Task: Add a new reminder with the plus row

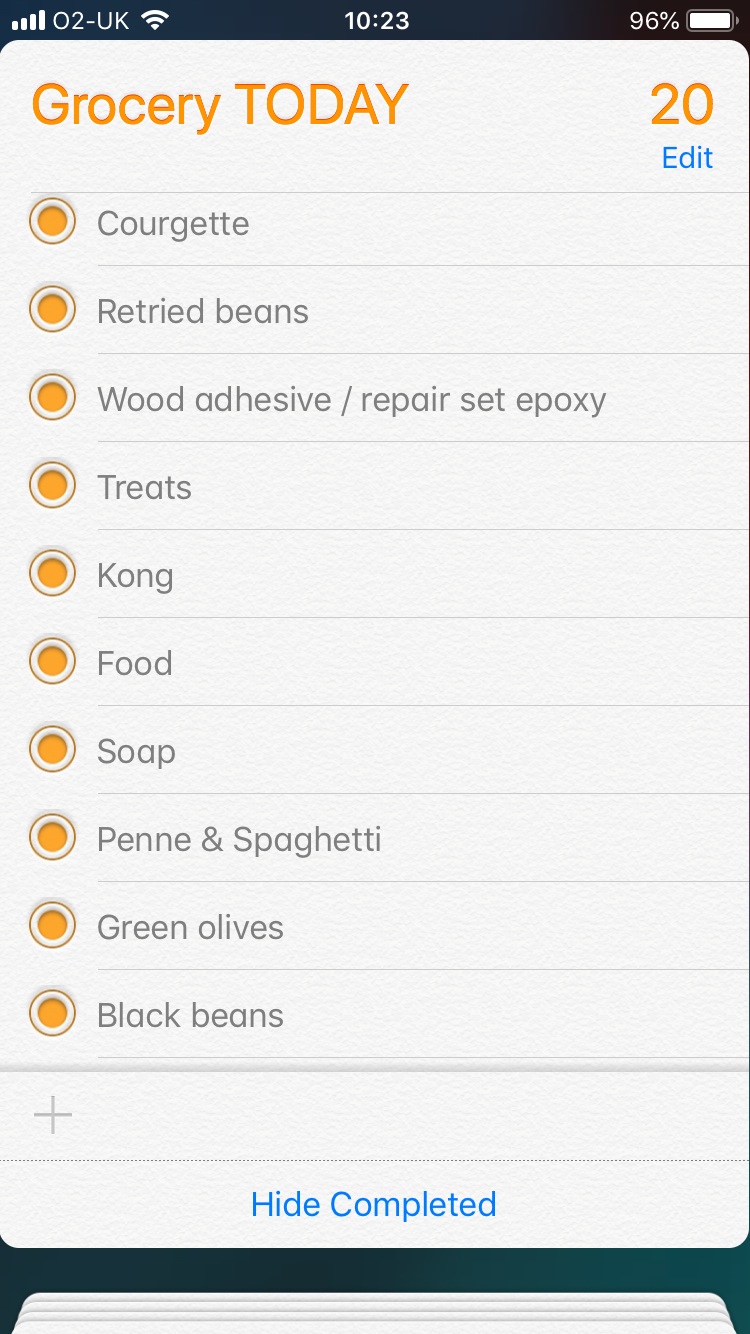Action: [375, 1115]
